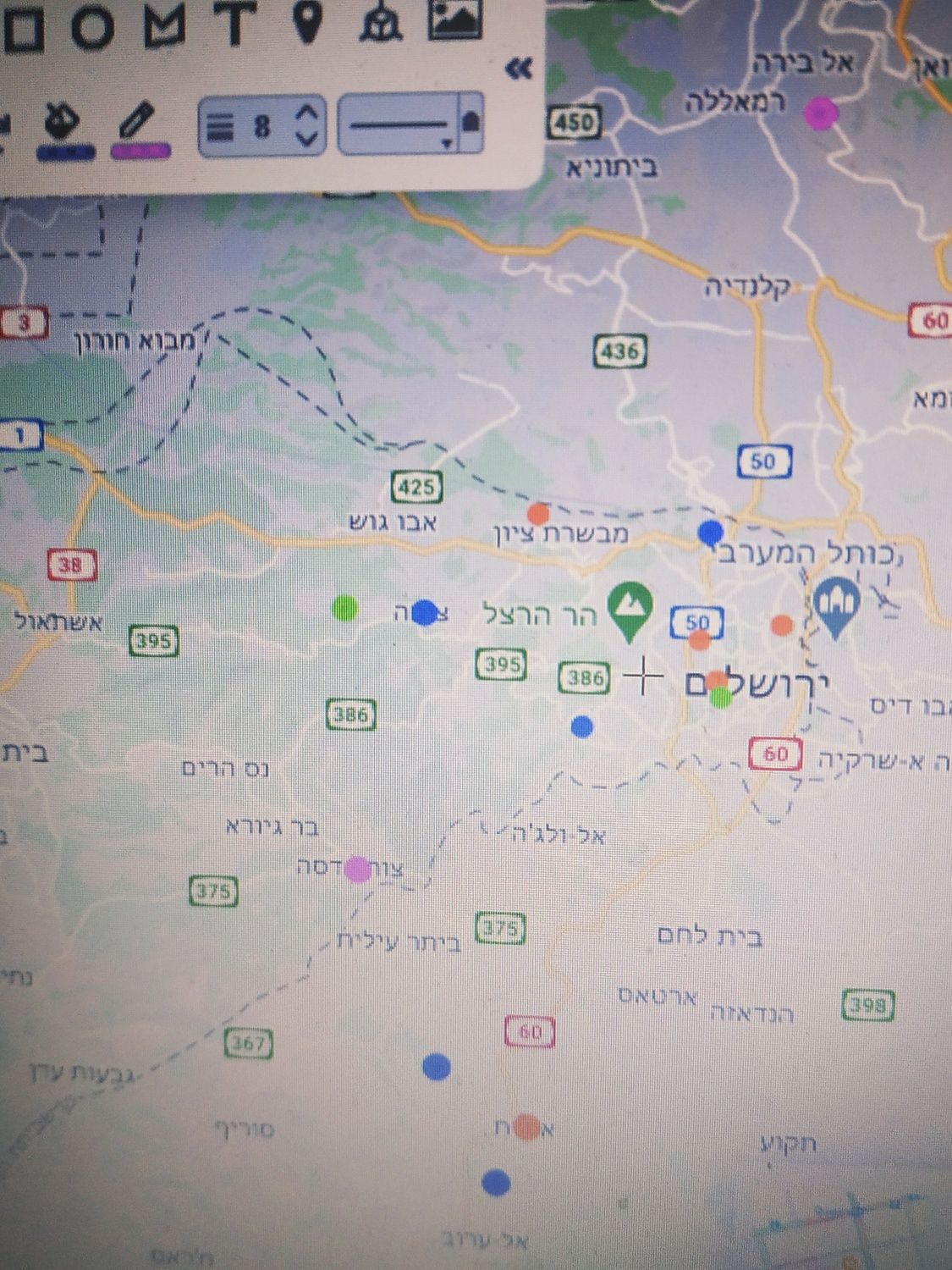Insert an image onto the map
Image resolution: width=952 pixels, height=1270 pixels.
point(454,19)
